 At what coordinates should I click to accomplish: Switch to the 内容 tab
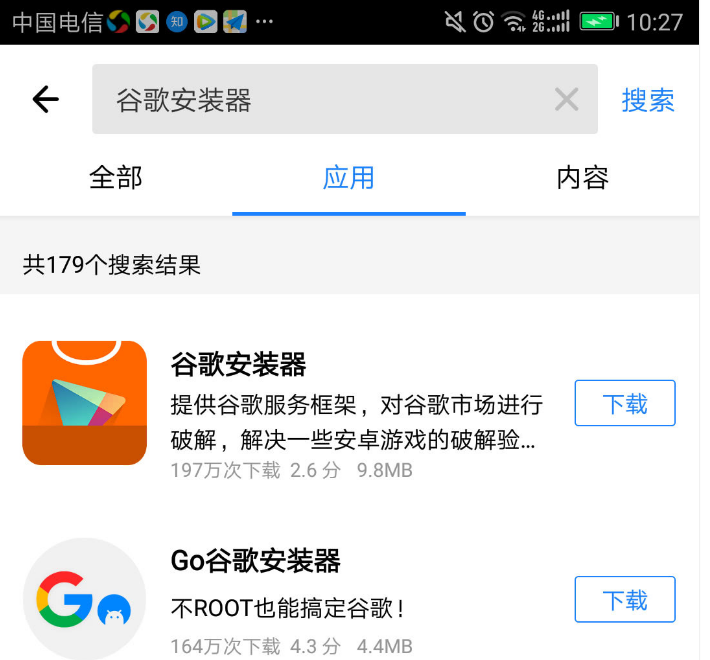coord(582,178)
